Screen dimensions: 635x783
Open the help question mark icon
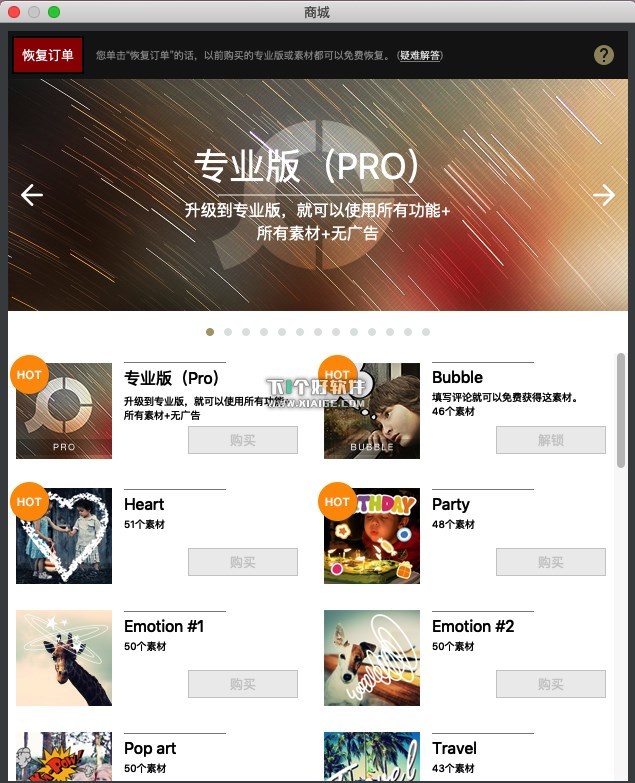pos(604,55)
